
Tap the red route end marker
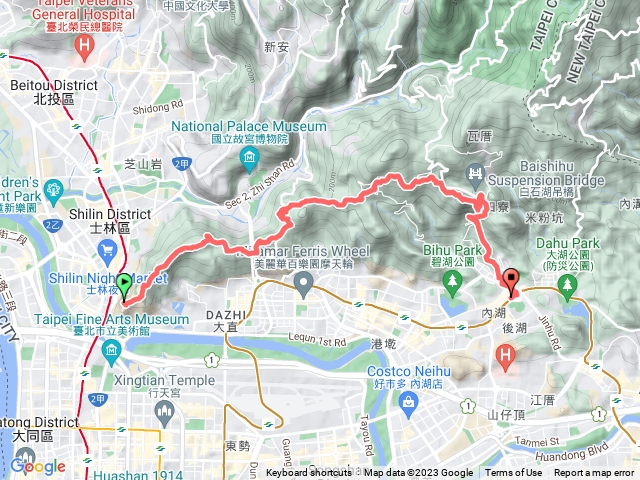click(512, 282)
